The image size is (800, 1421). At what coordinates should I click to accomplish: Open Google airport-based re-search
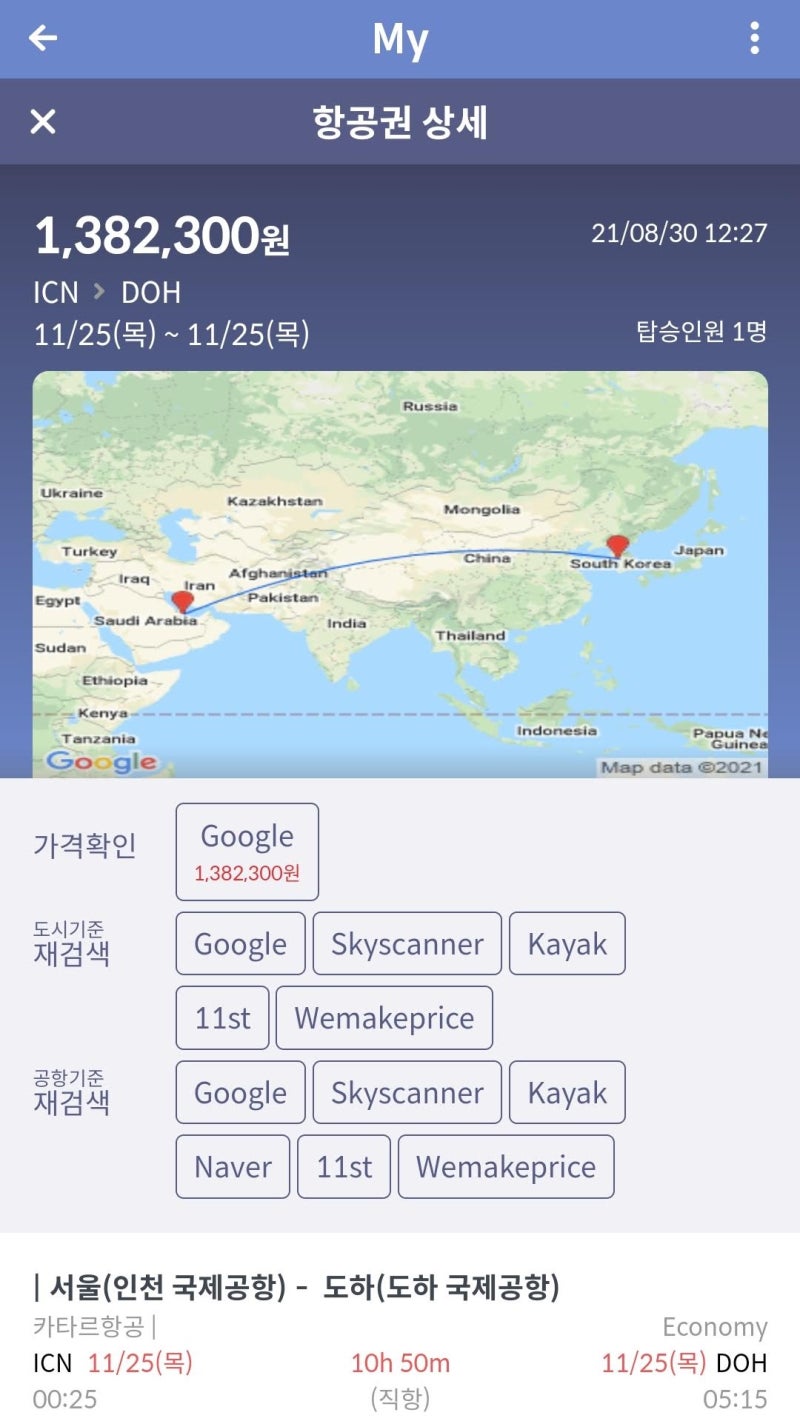pyautogui.click(x=239, y=1092)
